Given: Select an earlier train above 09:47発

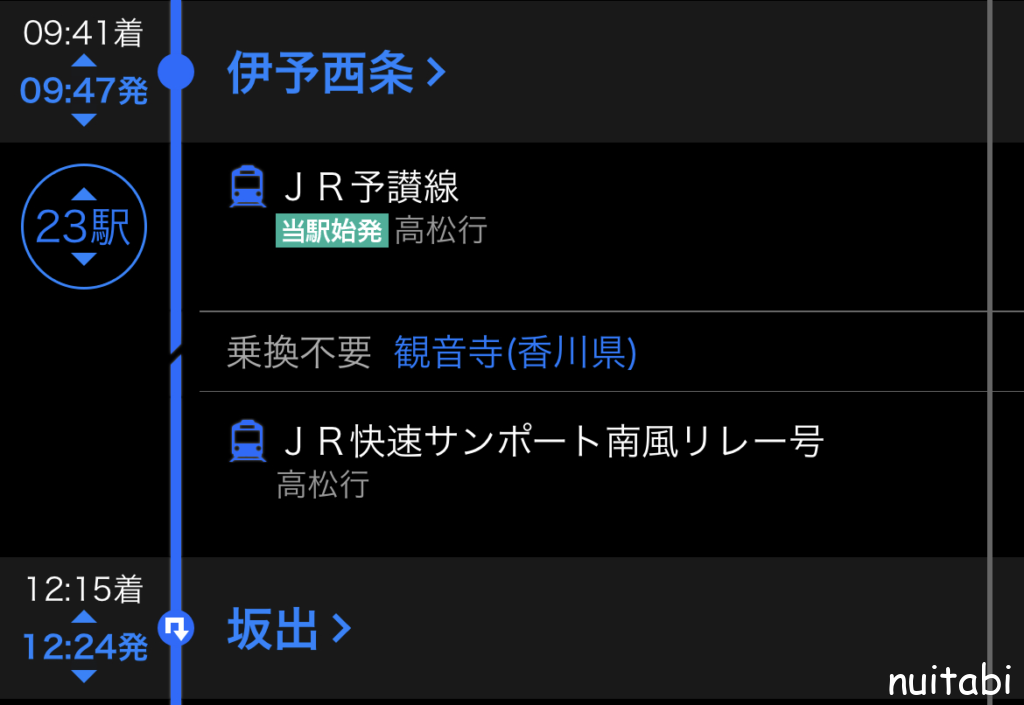Looking at the screenshot, I should coord(85,61).
